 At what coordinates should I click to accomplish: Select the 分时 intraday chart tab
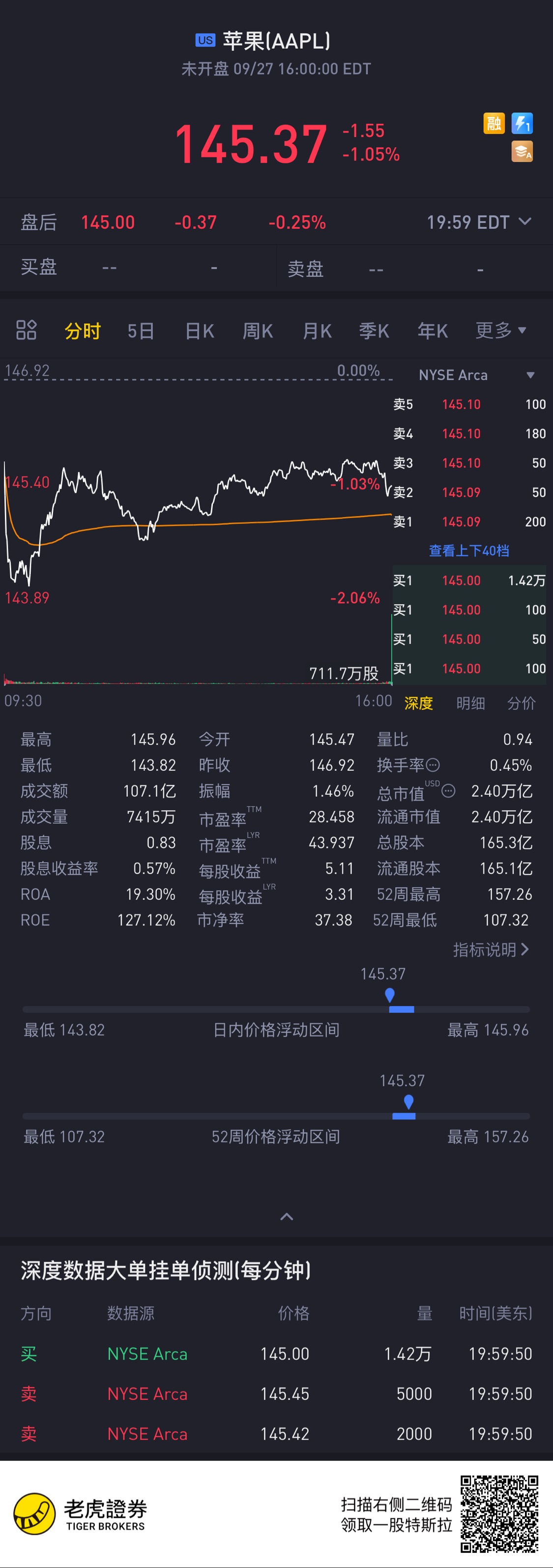click(x=82, y=331)
